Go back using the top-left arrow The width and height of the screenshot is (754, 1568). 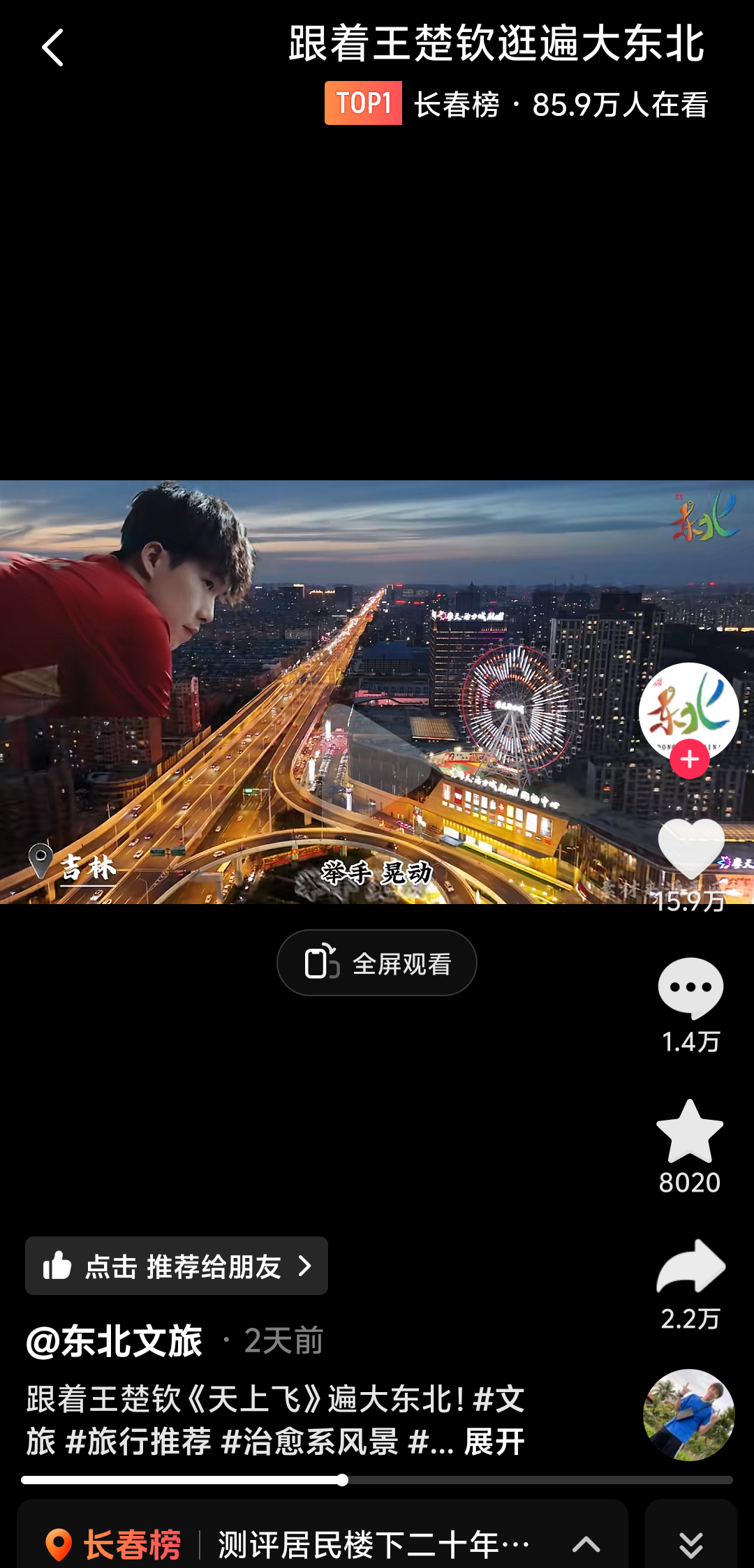(x=53, y=48)
